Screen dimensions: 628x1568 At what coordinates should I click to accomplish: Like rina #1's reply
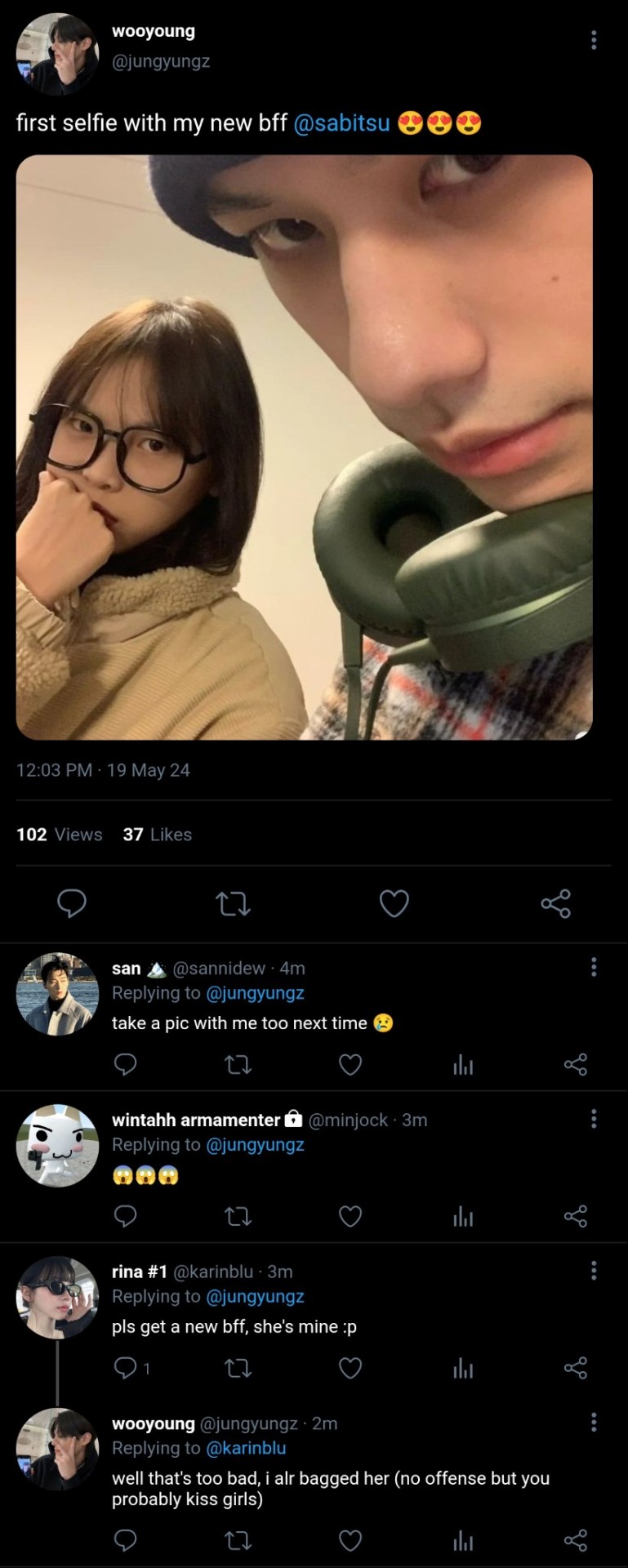tap(350, 1368)
